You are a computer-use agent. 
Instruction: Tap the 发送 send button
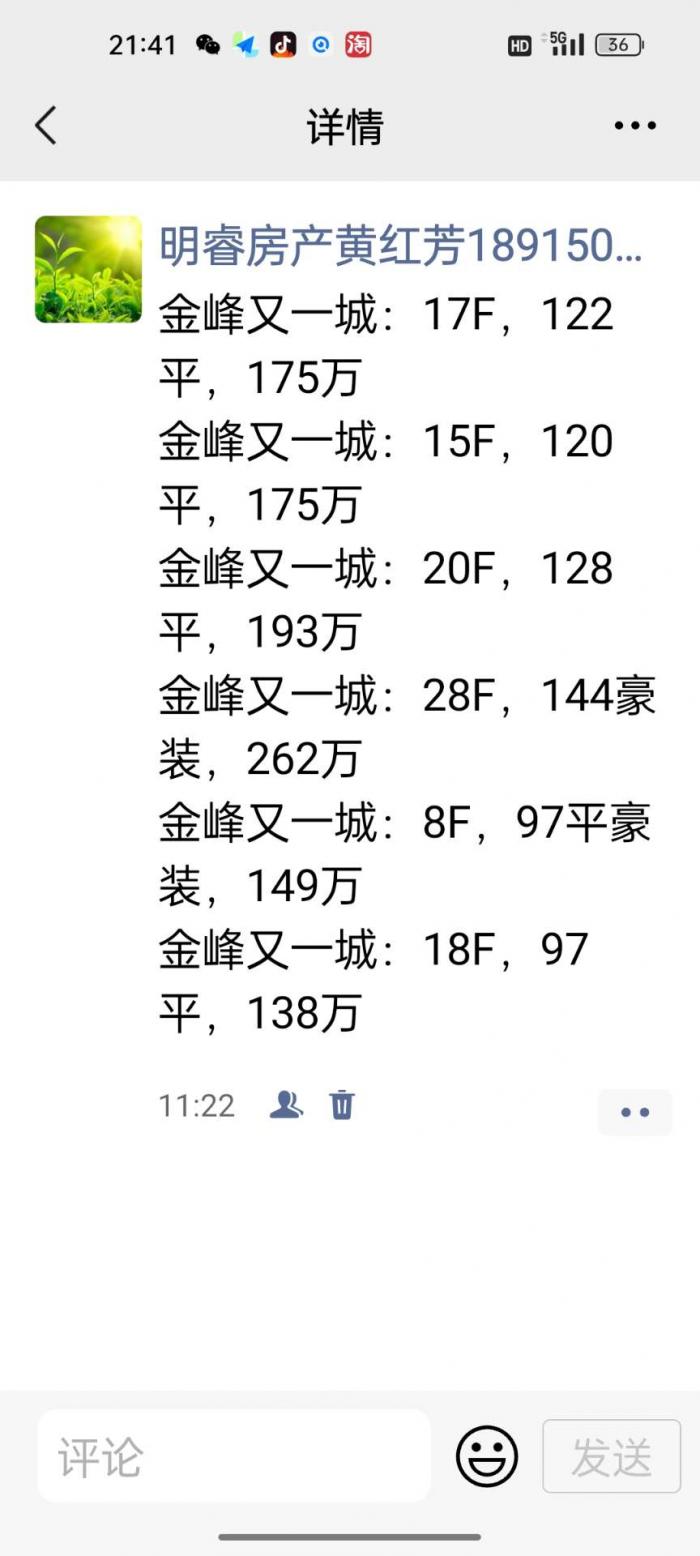click(611, 1456)
